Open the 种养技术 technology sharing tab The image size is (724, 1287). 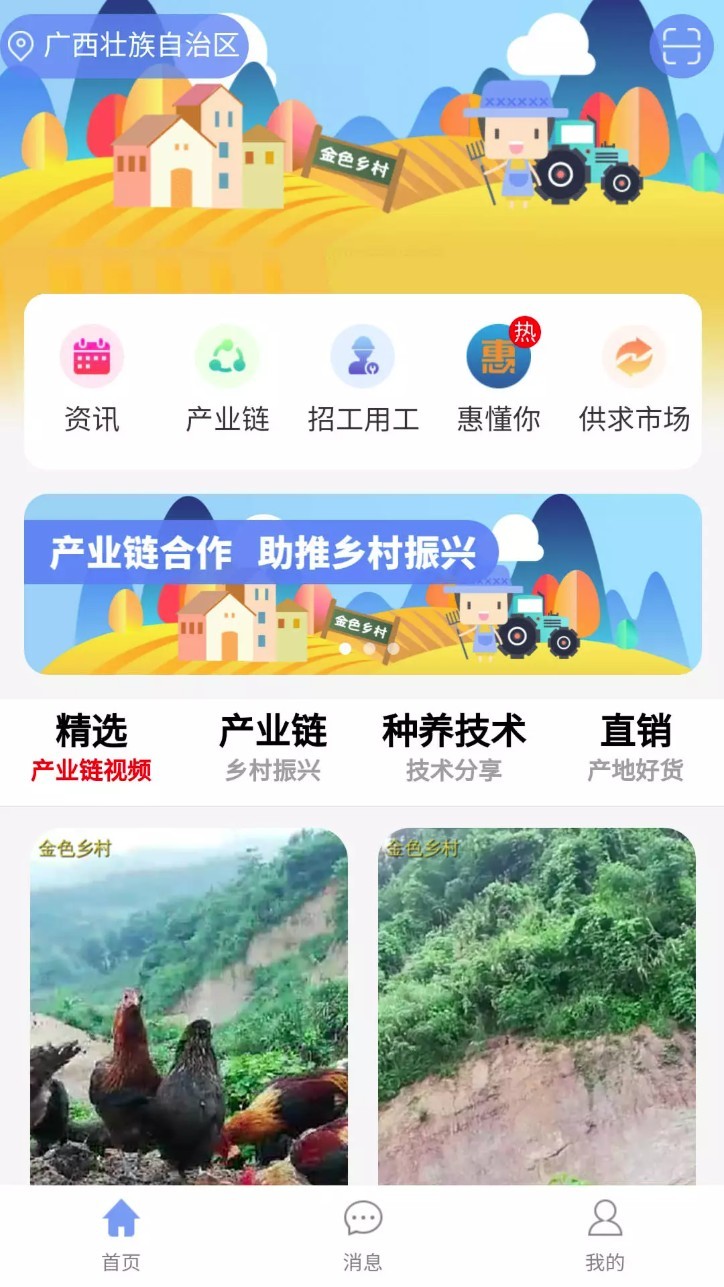click(x=455, y=745)
